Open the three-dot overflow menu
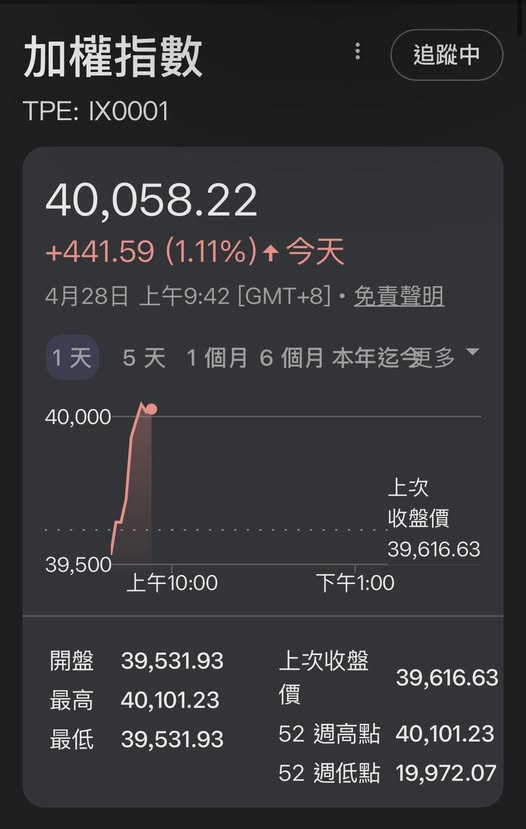Viewport: 526px width, 829px height. pos(358,51)
